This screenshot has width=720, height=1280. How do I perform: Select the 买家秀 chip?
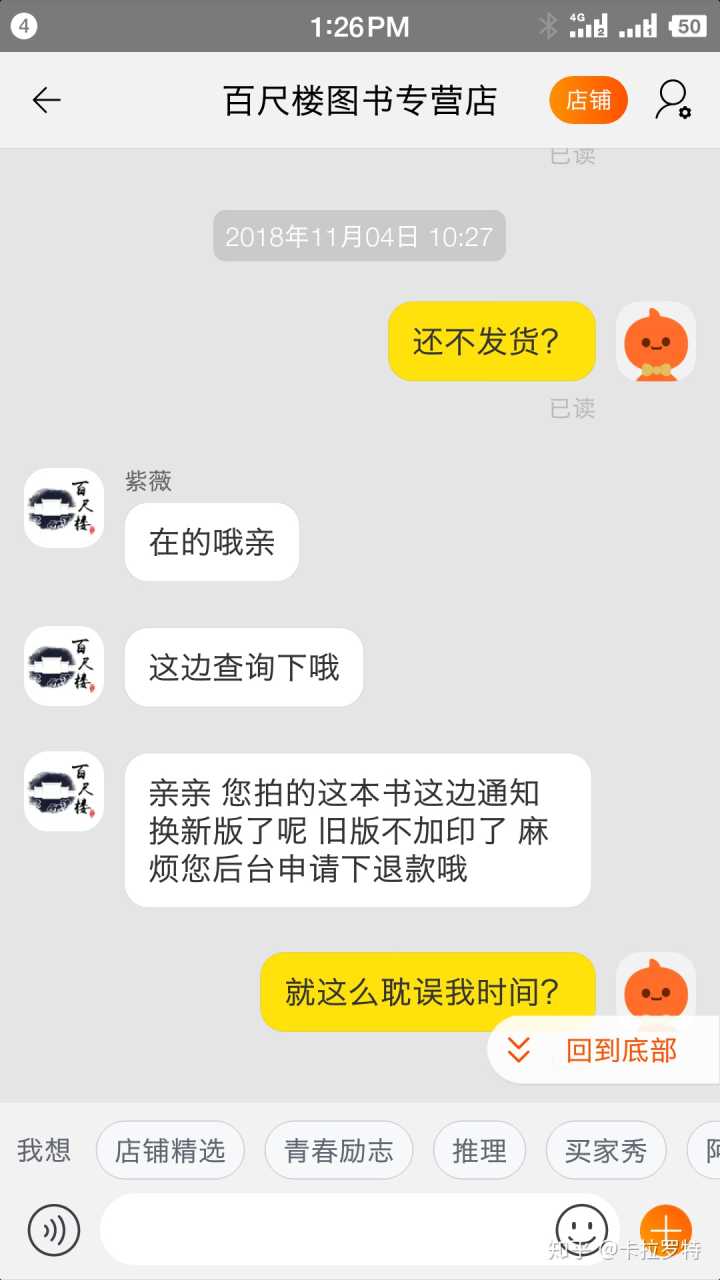click(x=605, y=1151)
